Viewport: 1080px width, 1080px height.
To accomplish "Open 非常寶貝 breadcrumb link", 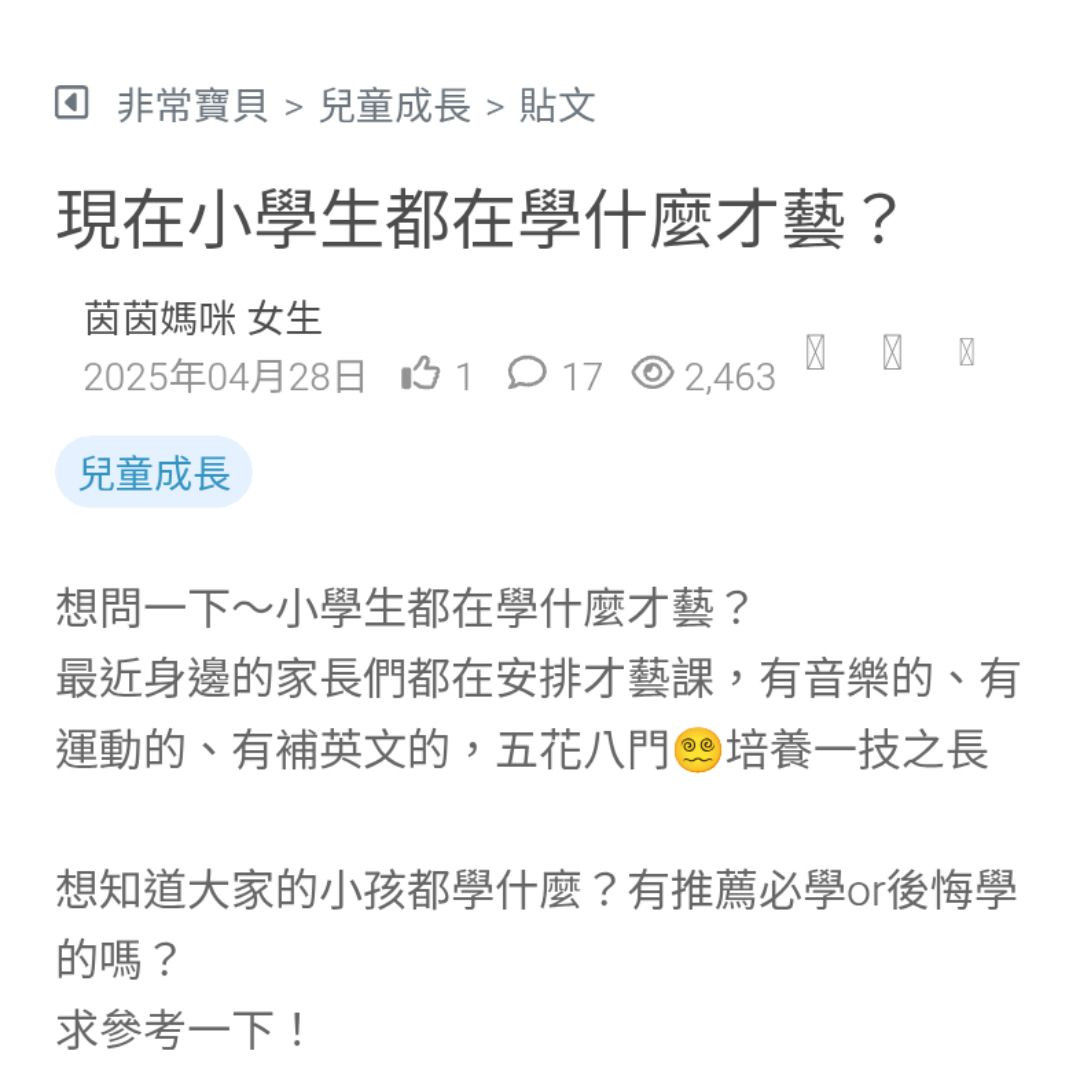I will click(192, 105).
